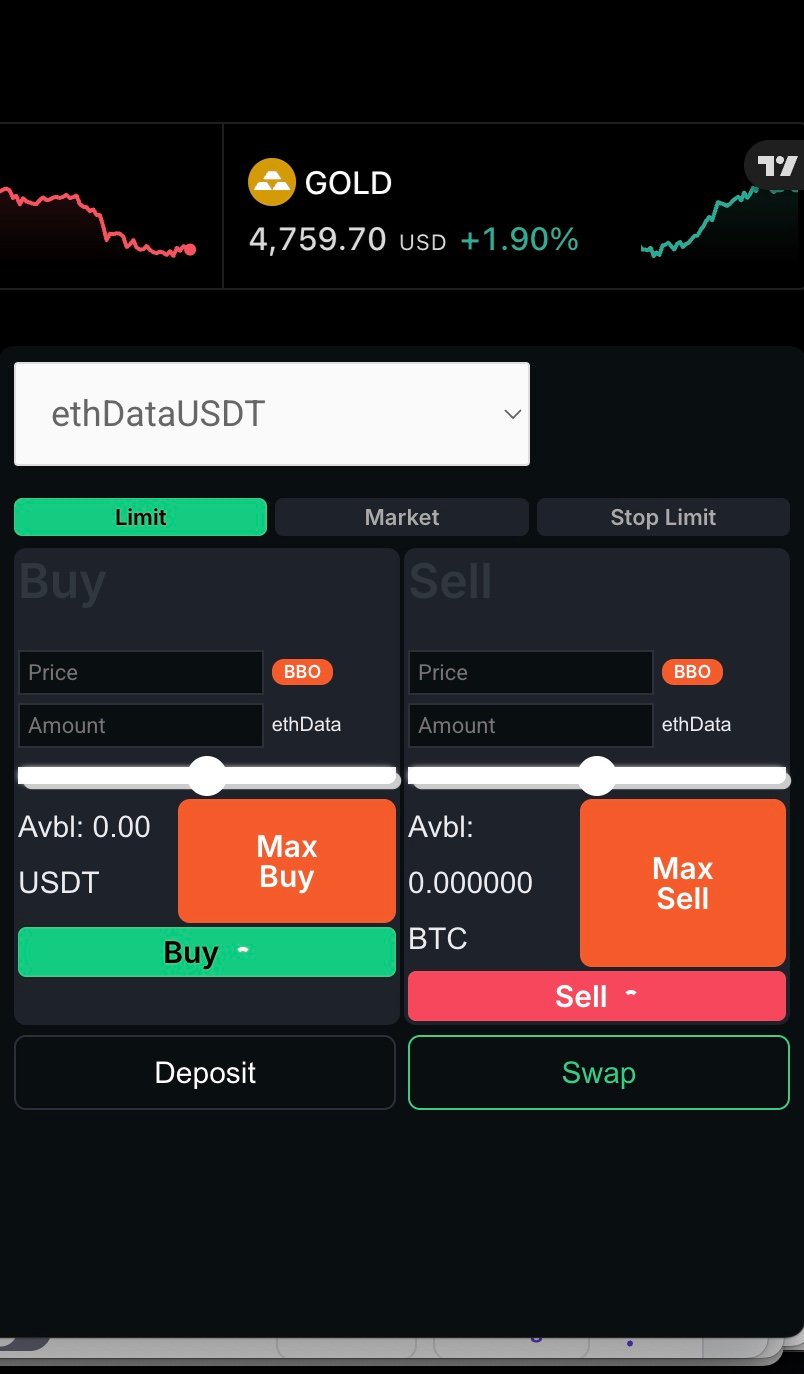Screen dimensions: 804x1374
Task: Switch to the Stop Limit tab
Action: pos(662,517)
